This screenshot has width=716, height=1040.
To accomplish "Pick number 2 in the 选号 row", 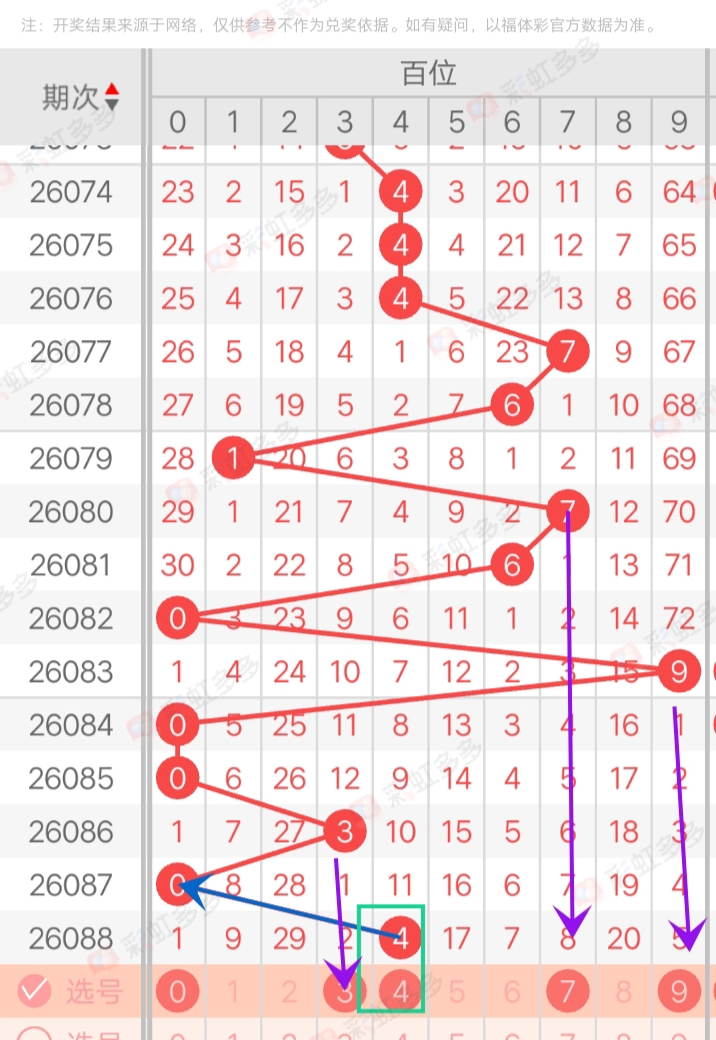I will click(289, 991).
